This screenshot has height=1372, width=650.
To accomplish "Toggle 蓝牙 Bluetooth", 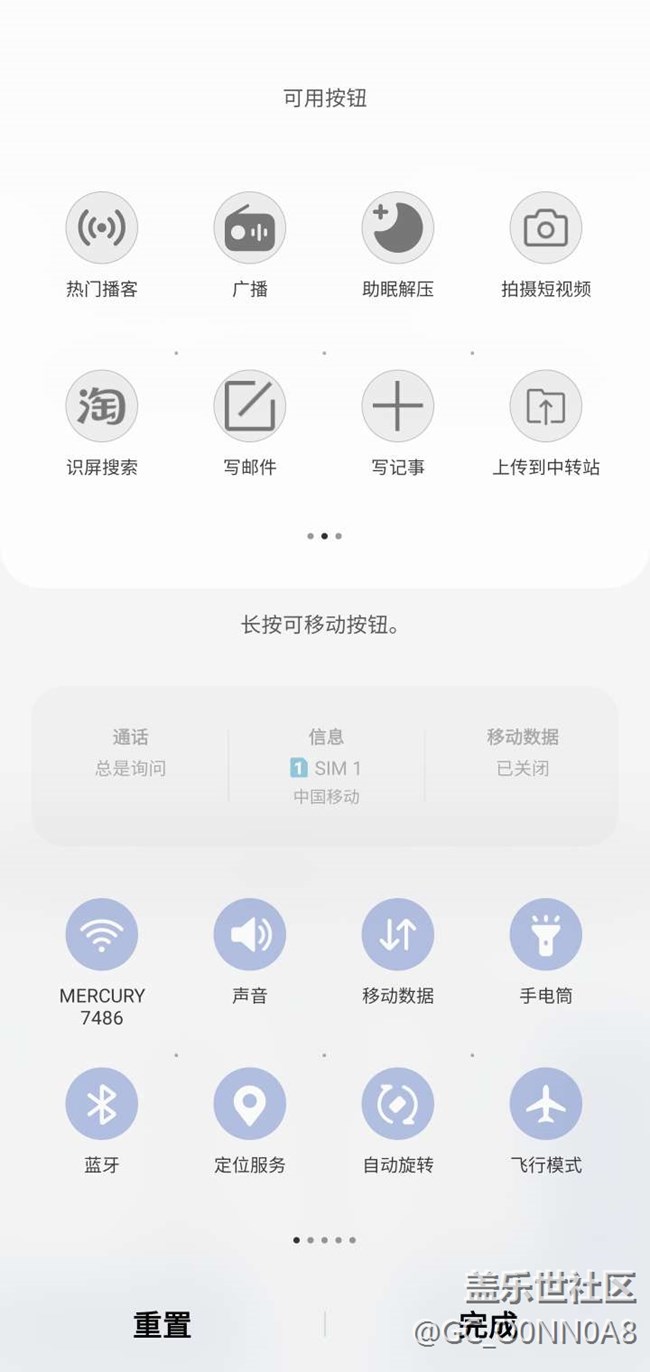I will tap(101, 1104).
